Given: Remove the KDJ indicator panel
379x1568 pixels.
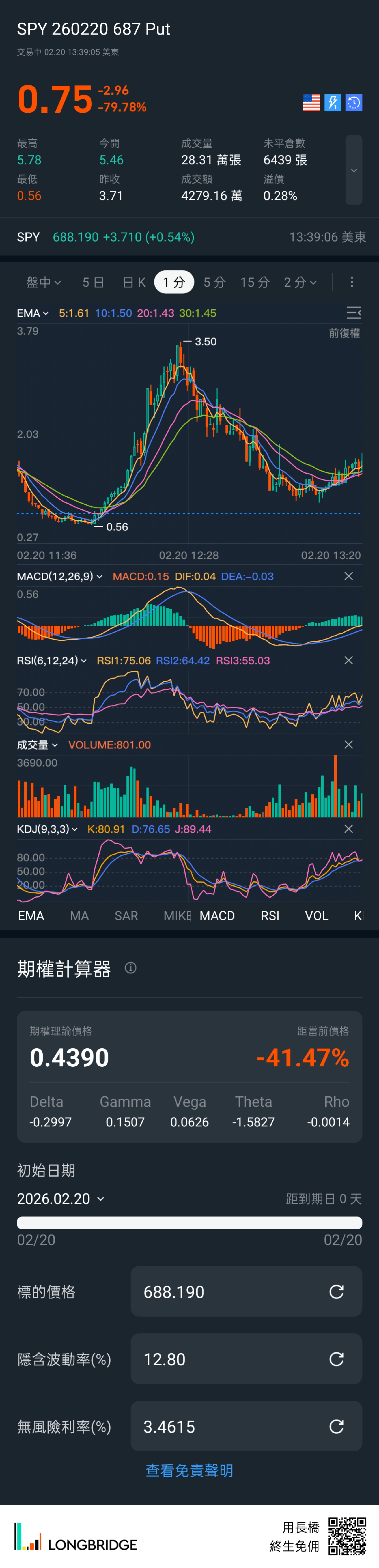Looking at the screenshot, I should pyautogui.click(x=349, y=829).
